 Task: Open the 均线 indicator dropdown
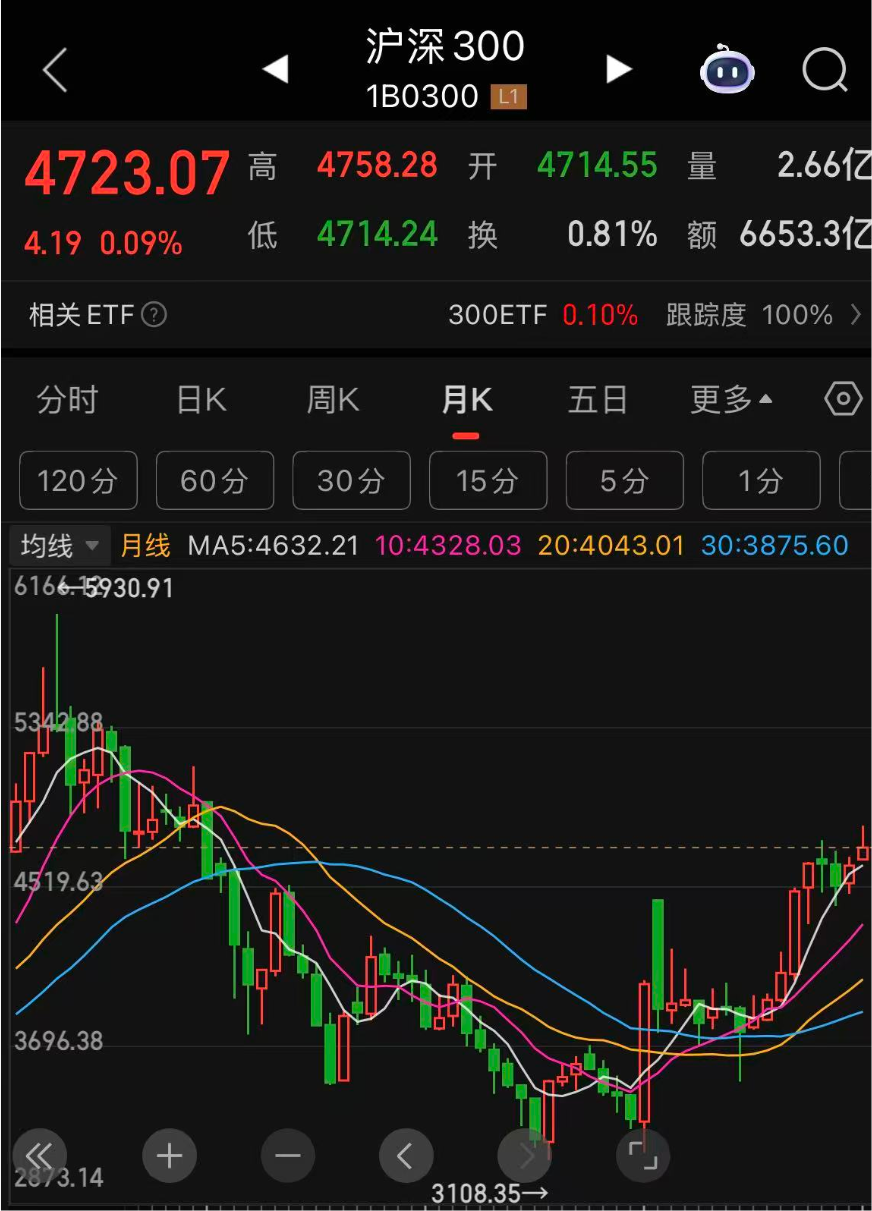coord(59,546)
